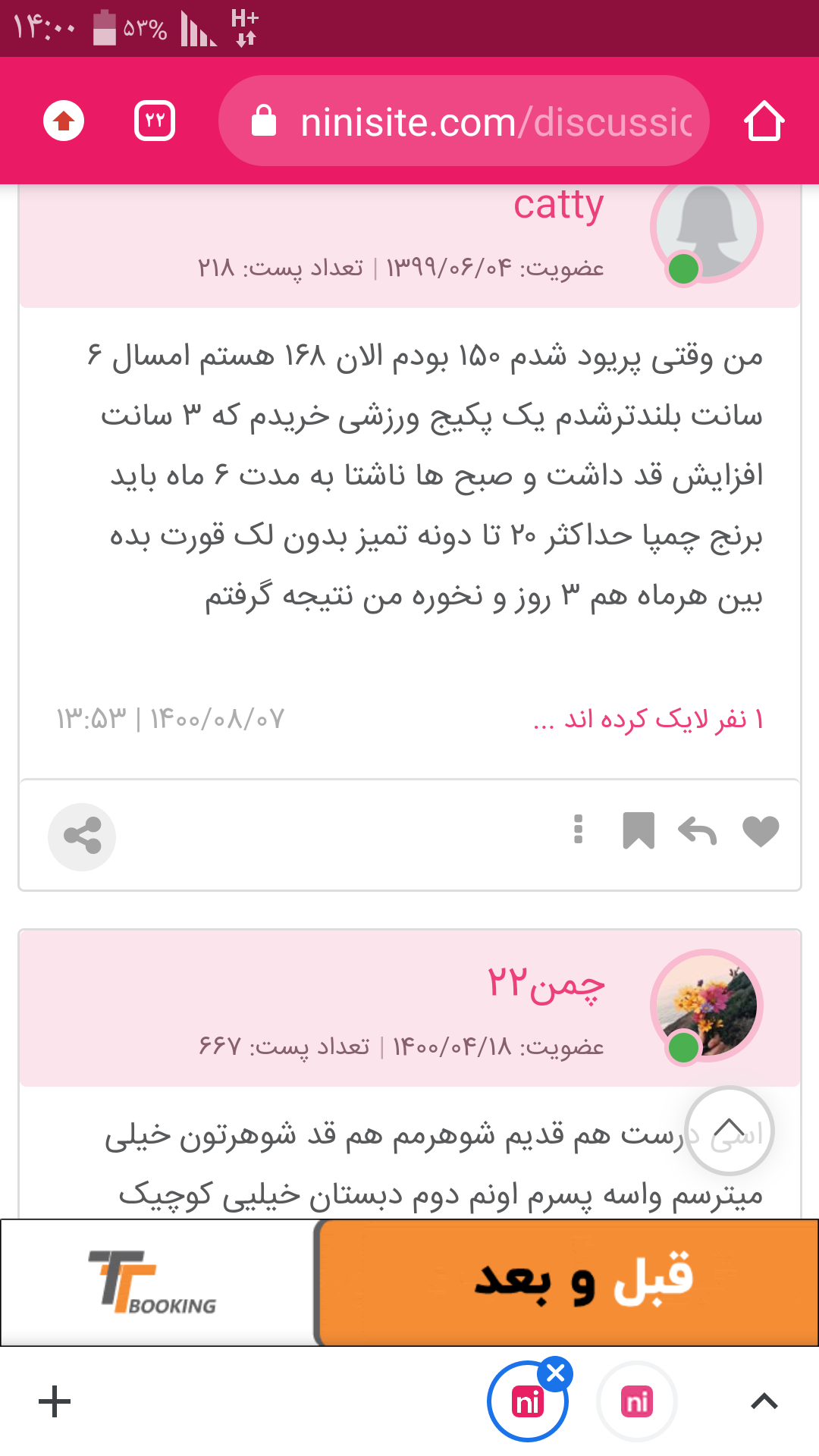
Task: Reply to catty's post
Action: click(x=698, y=831)
